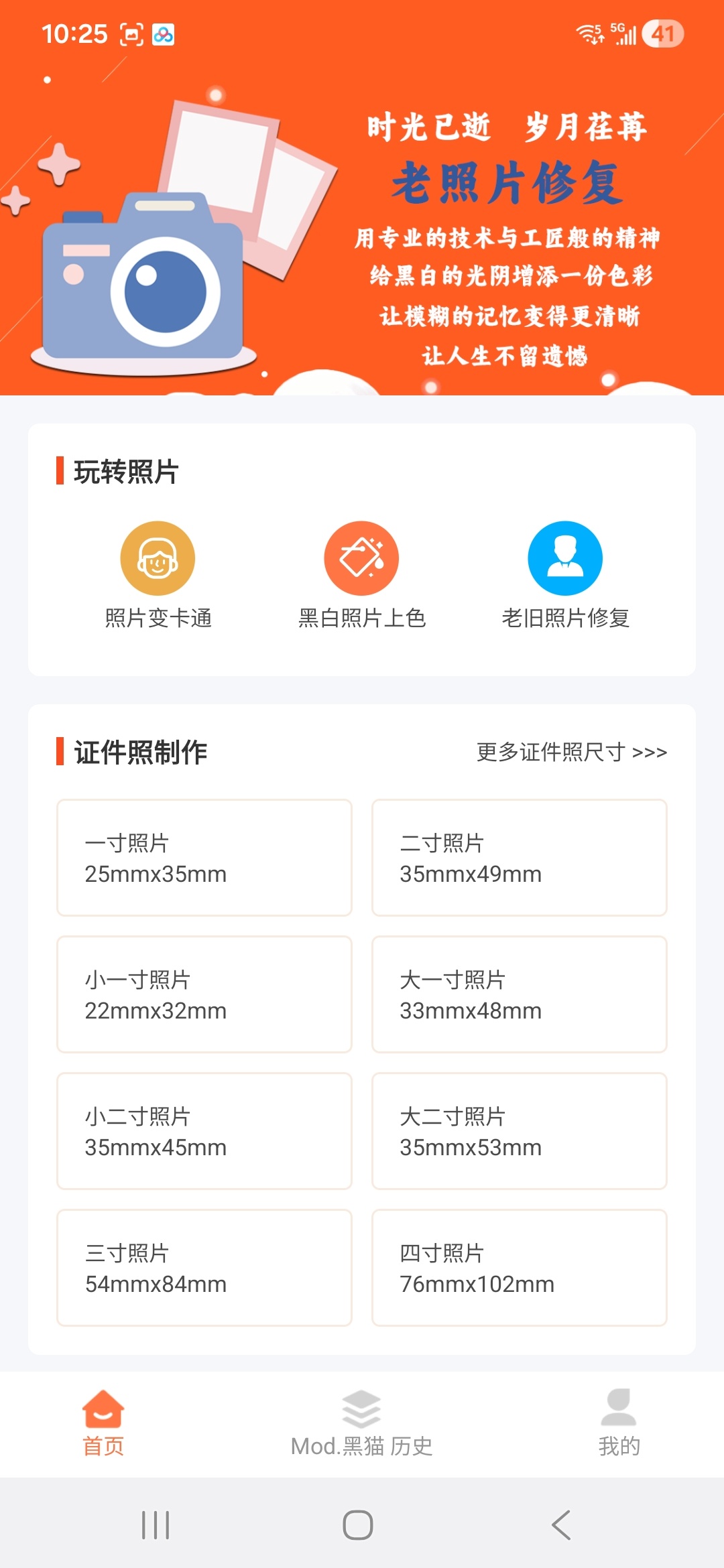
Task: Choose 小一寸照片 22mmx32mm option
Action: (204, 994)
